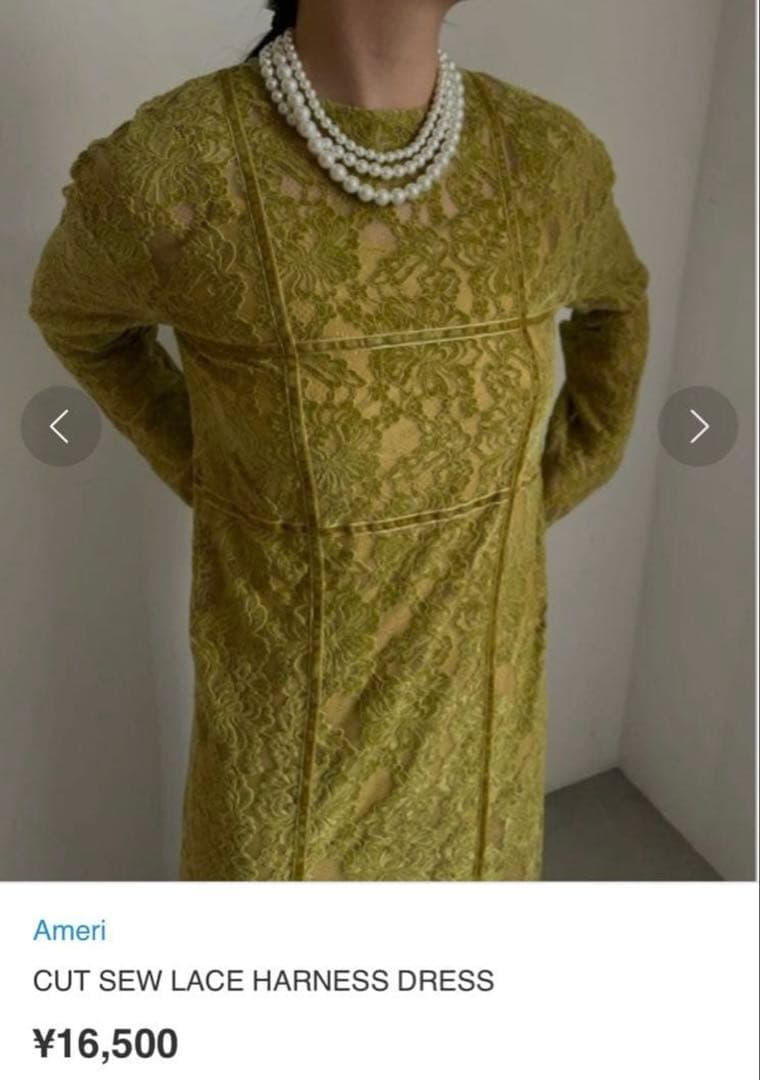The height and width of the screenshot is (1080, 760).
Task: Go to the previous product photo
Action: 60,426
